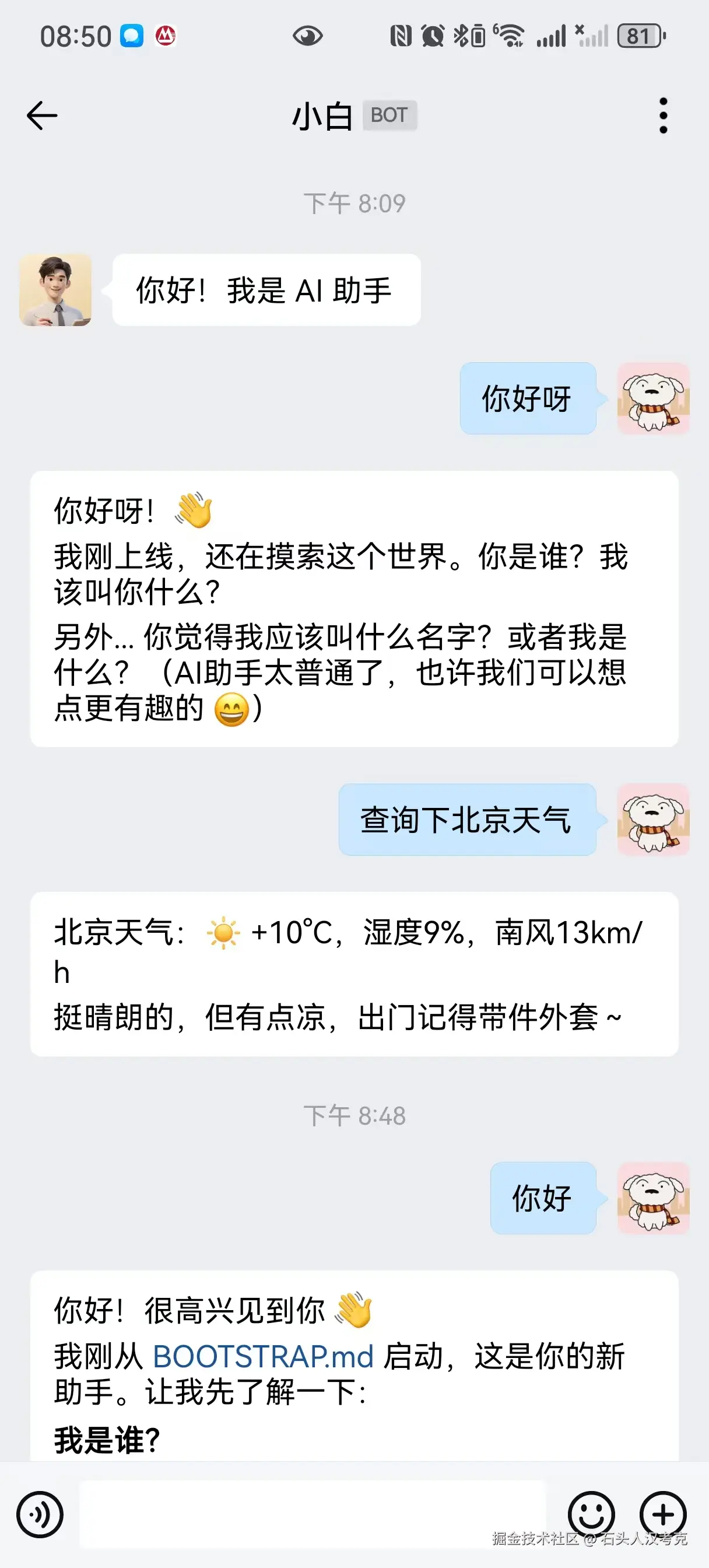Image resolution: width=709 pixels, height=1568 pixels.
Task: Open the emoji picker
Action: click(591, 1514)
